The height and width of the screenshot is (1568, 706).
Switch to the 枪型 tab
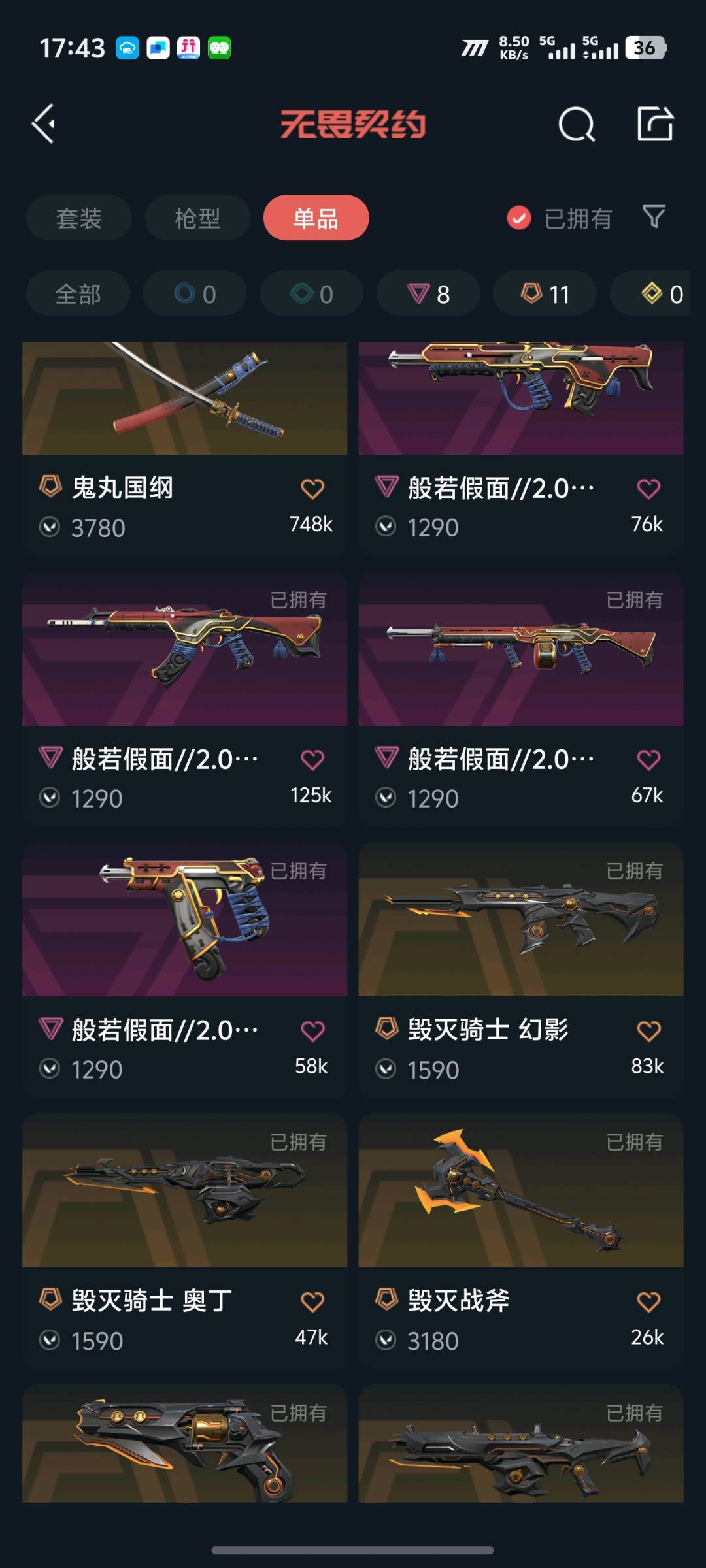pos(197,218)
